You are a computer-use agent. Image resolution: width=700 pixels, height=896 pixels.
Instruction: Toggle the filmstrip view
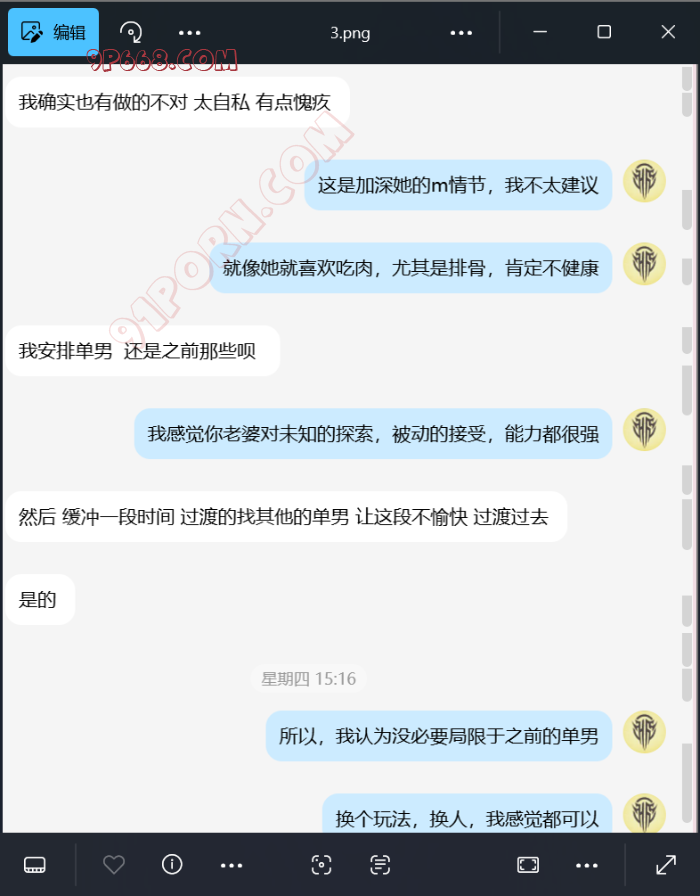click(x=35, y=865)
